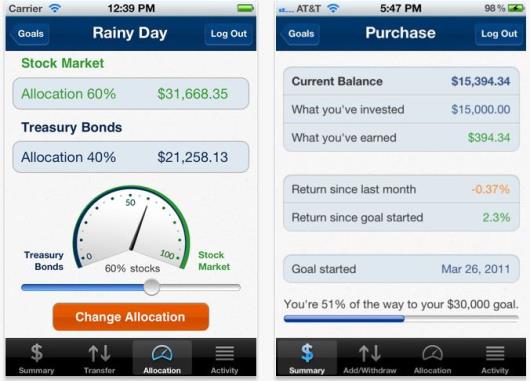Switch to Summary tab on Rainy Day screen
This screenshot has width=530, height=381.
[37, 358]
